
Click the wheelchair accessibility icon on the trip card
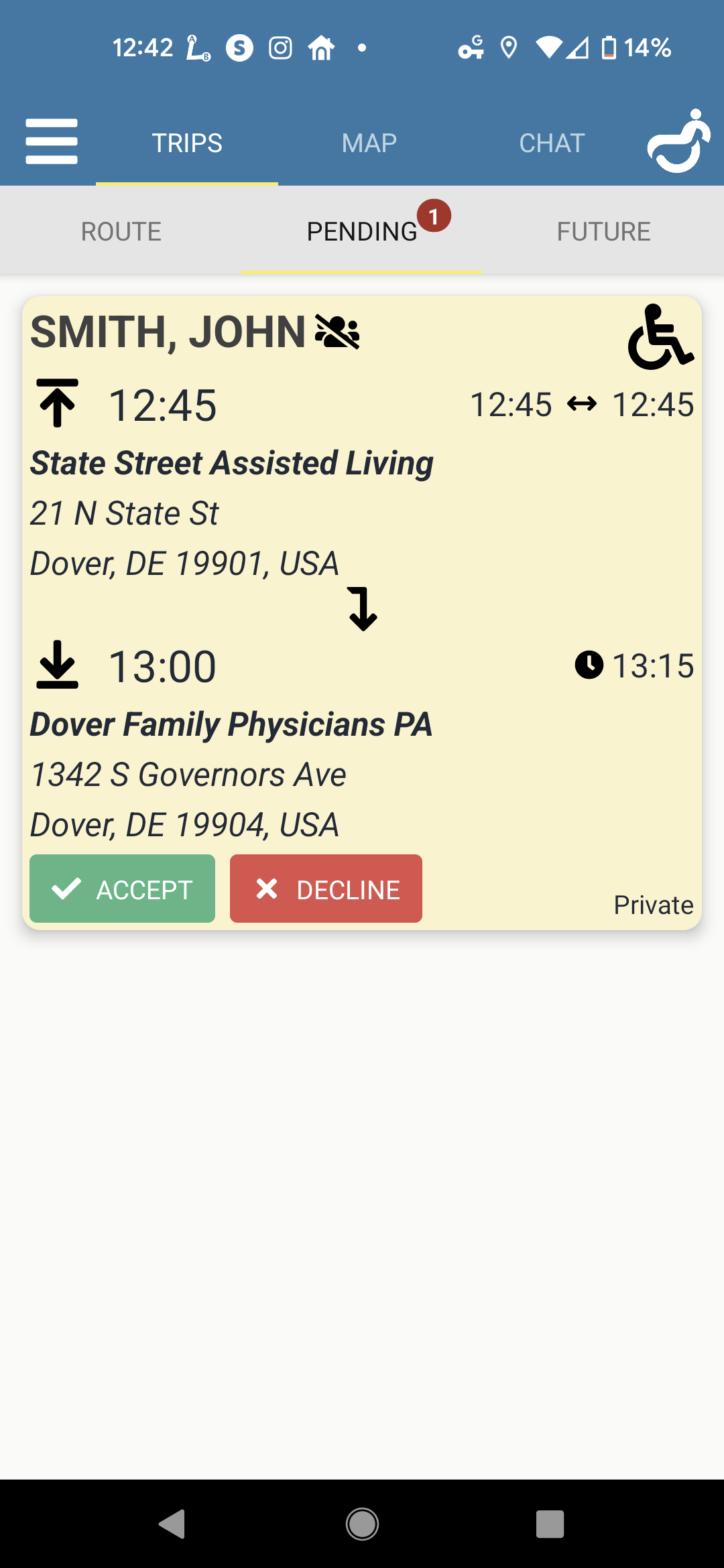point(660,338)
